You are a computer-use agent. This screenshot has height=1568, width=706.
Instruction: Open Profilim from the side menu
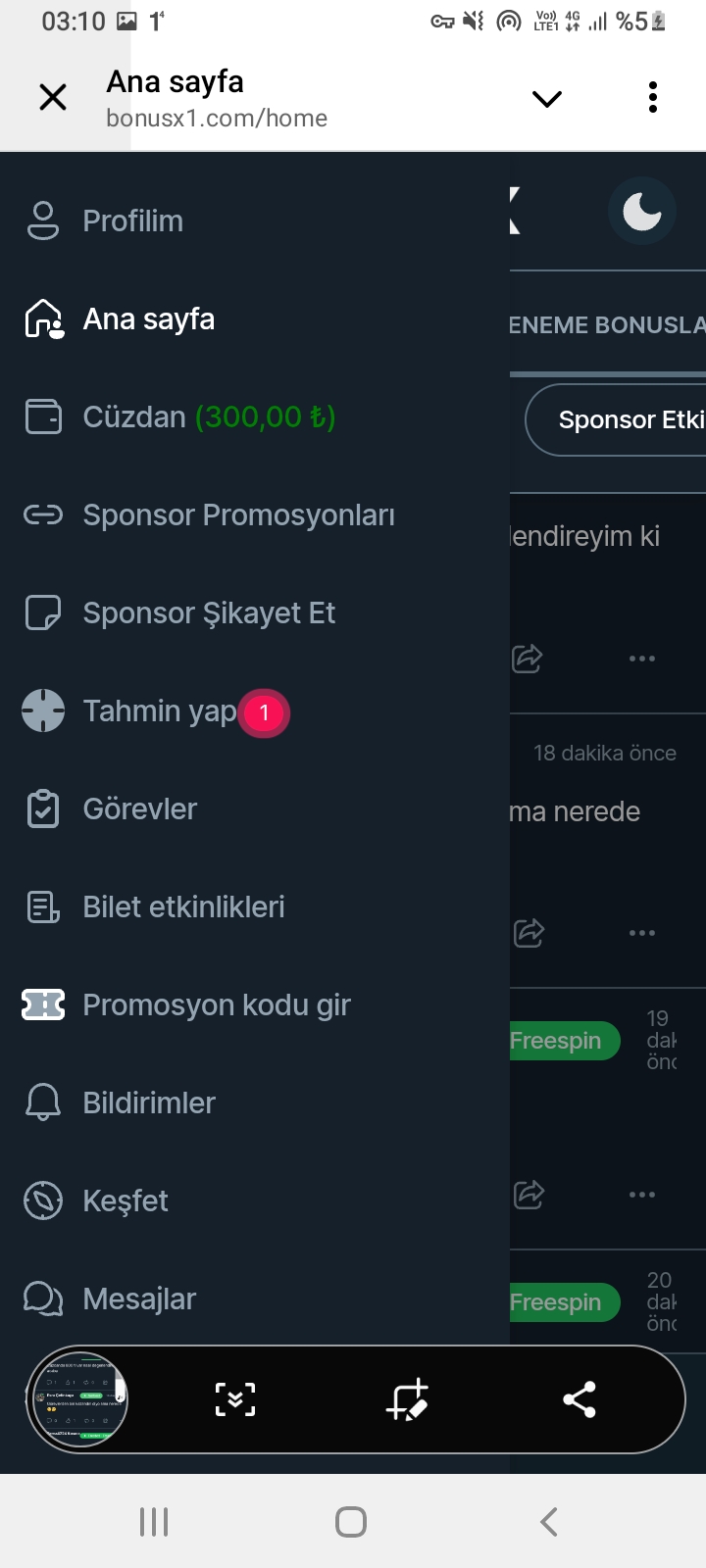tap(132, 220)
